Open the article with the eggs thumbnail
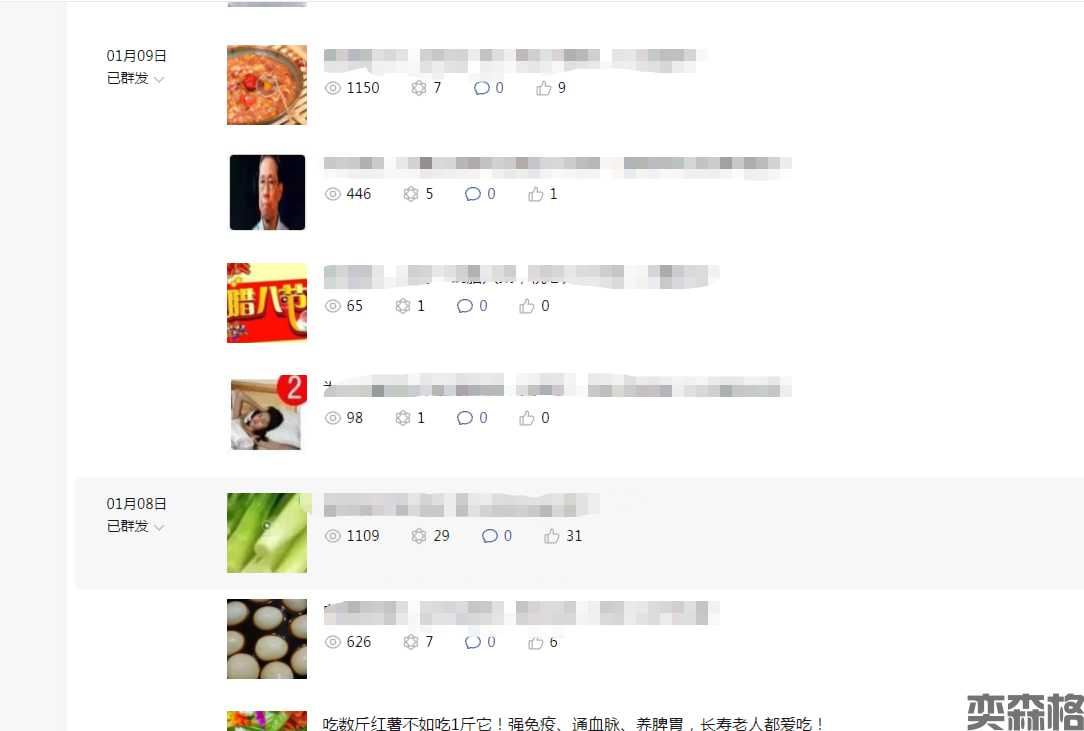This screenshot has height=731, width=1084. [x=267, y=639]
